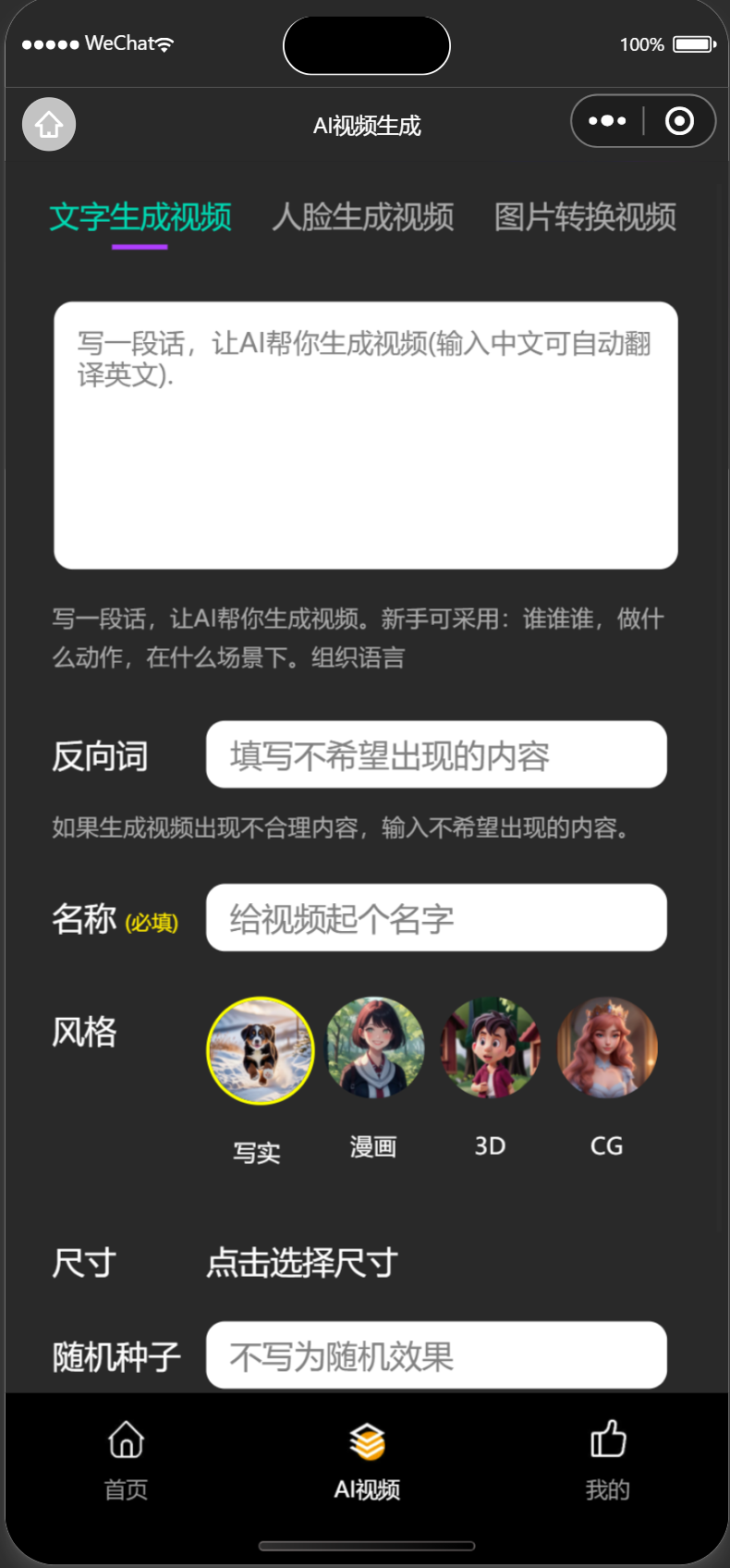Tap the 反向词 negative prompt field
730x1568 pixels.
436,755
